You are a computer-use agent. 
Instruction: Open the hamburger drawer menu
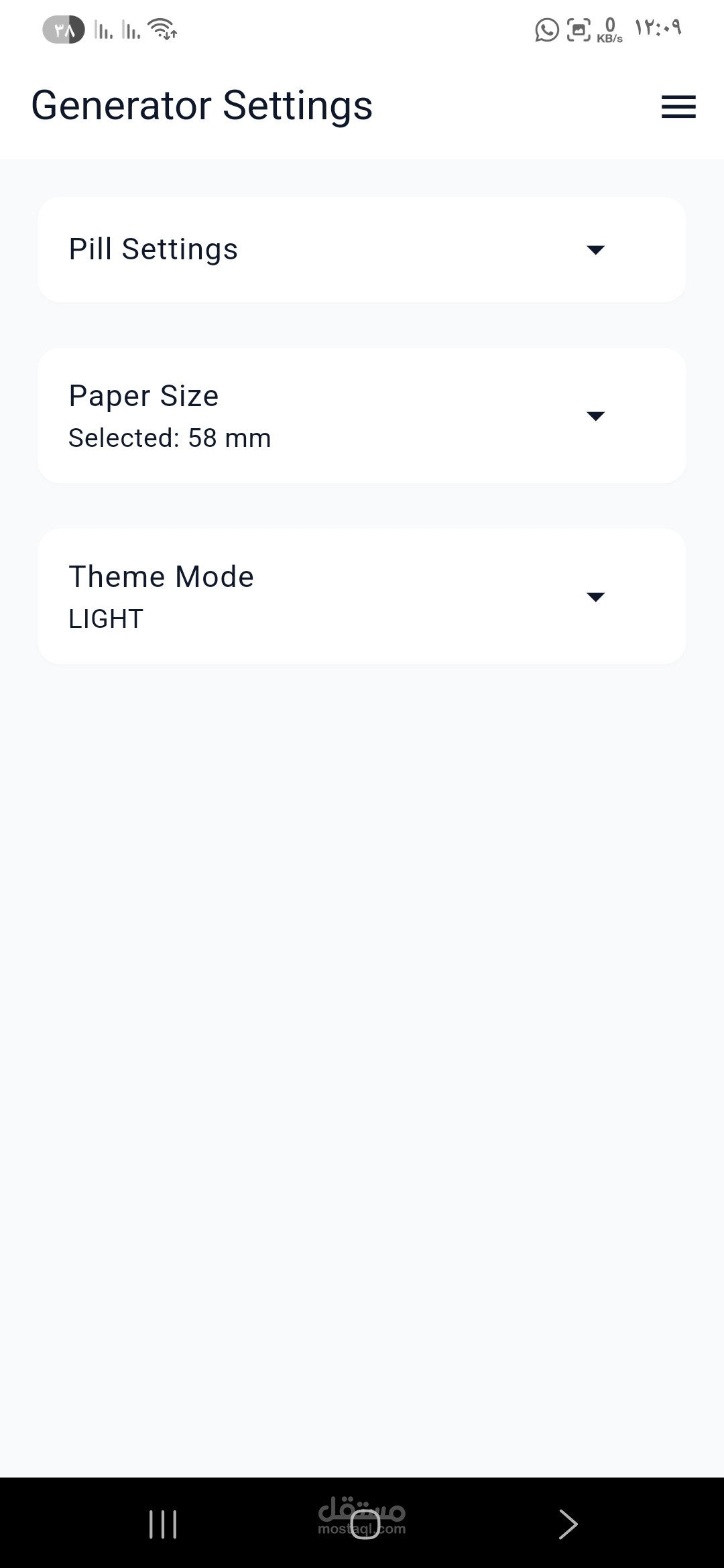coord(678,107)
